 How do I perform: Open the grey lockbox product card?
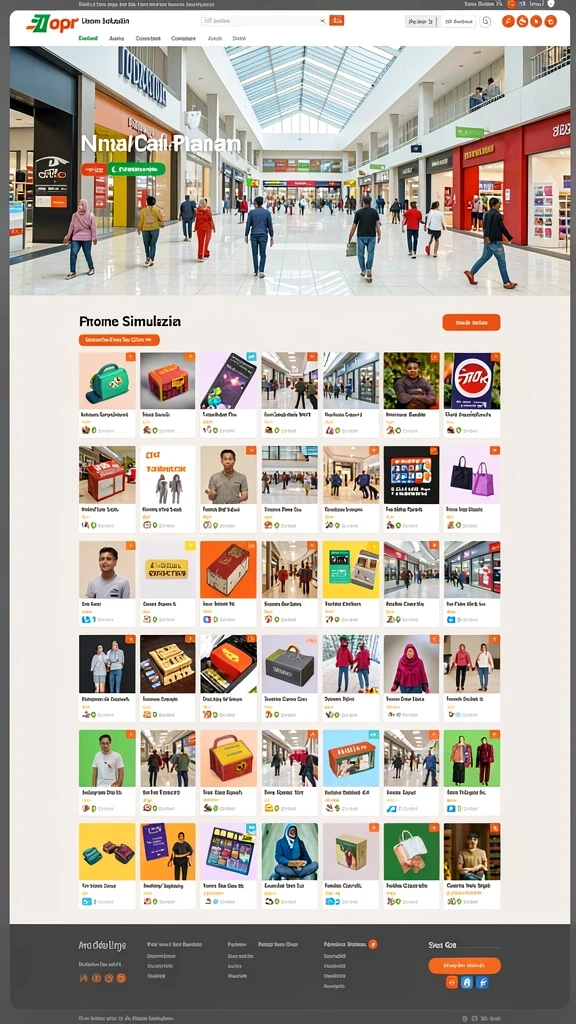point(289,678)
